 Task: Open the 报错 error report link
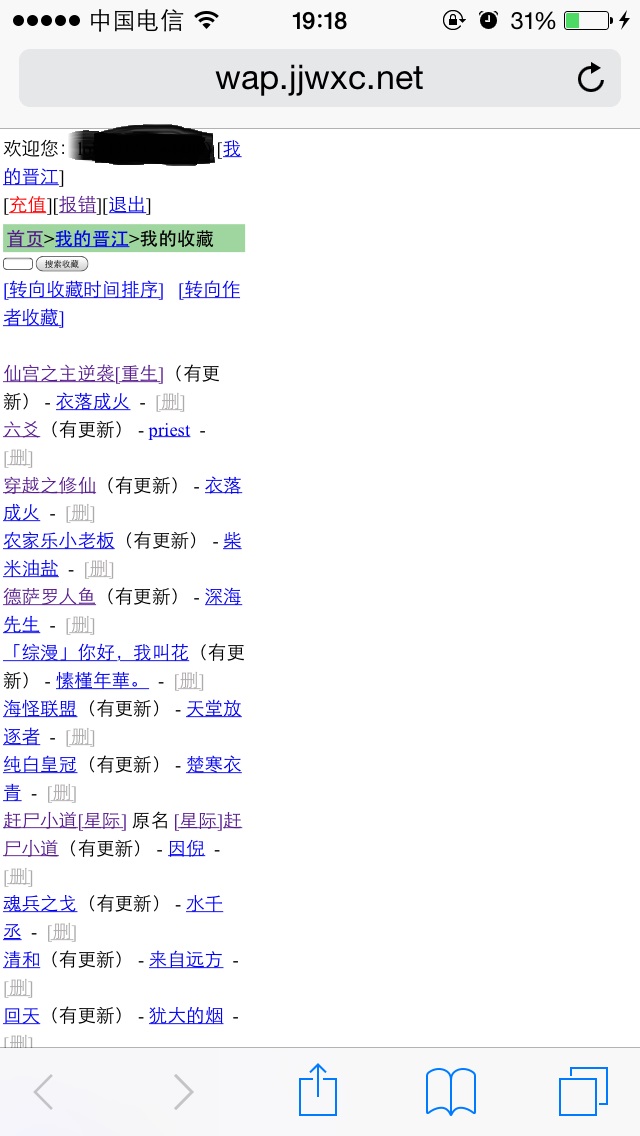coord(78,205)
